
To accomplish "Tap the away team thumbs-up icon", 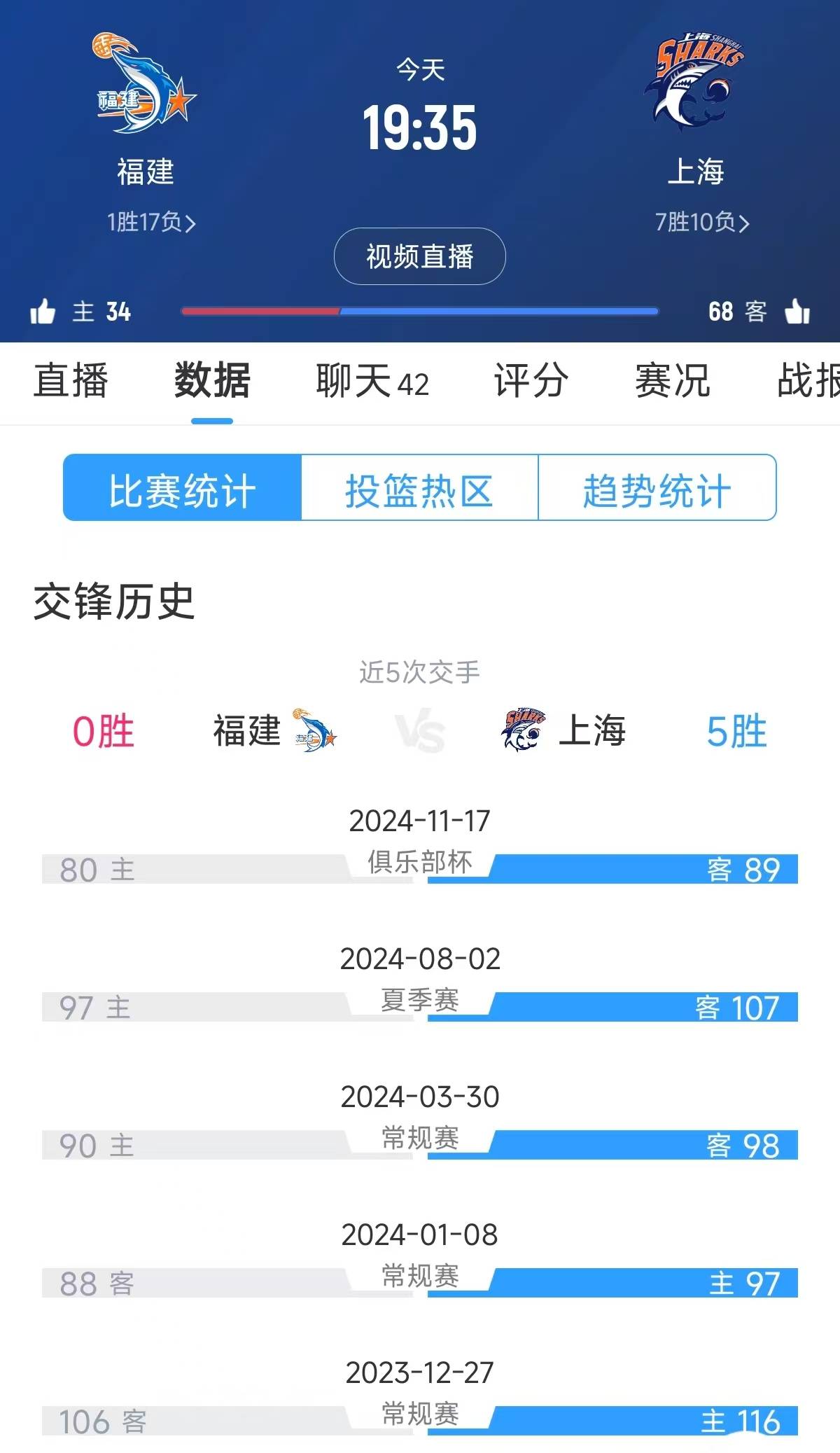I will (798, 312).
